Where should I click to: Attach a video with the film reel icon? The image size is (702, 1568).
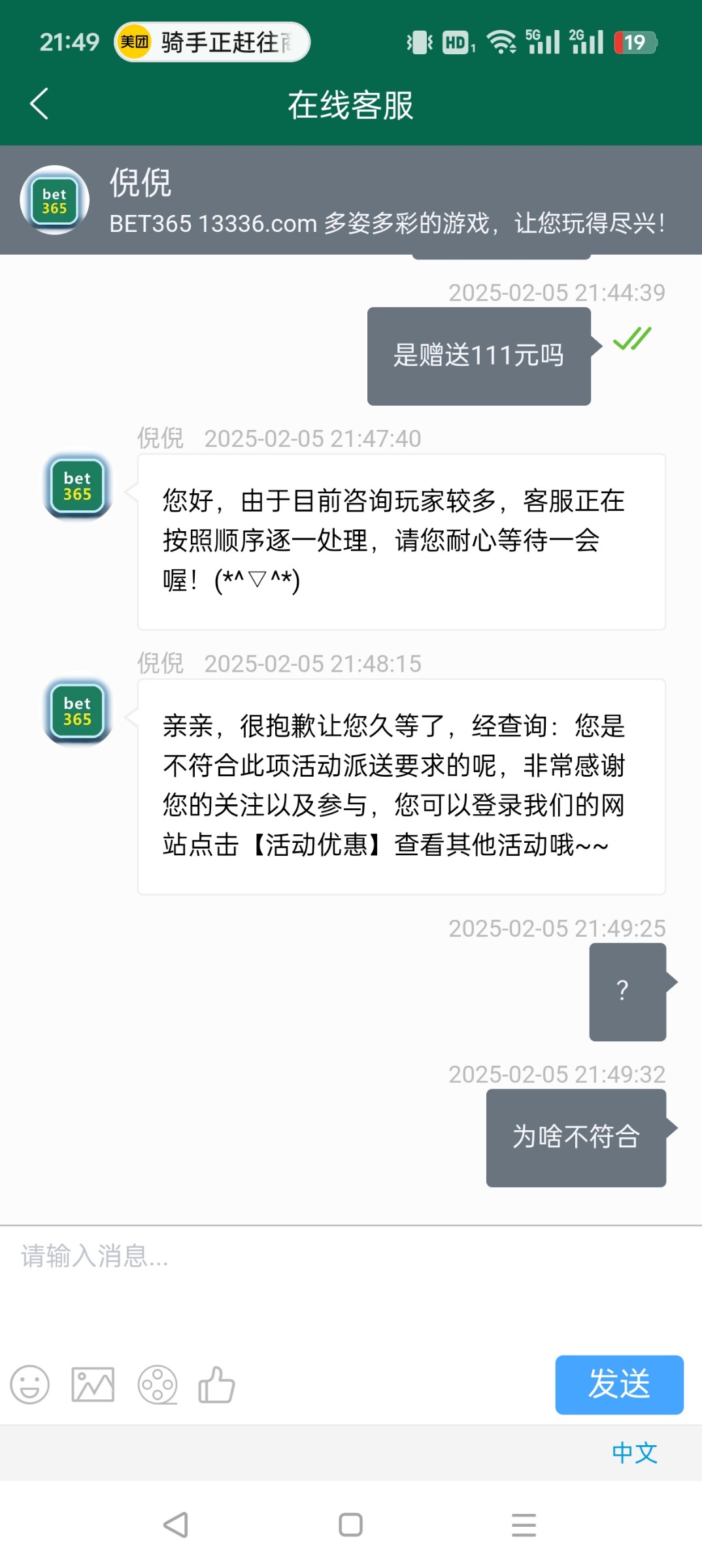157,1385
